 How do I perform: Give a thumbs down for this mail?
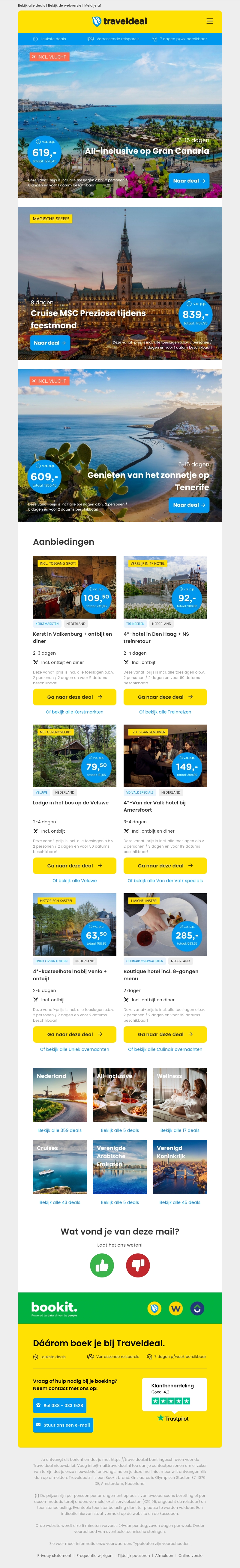pos(138,1266)
